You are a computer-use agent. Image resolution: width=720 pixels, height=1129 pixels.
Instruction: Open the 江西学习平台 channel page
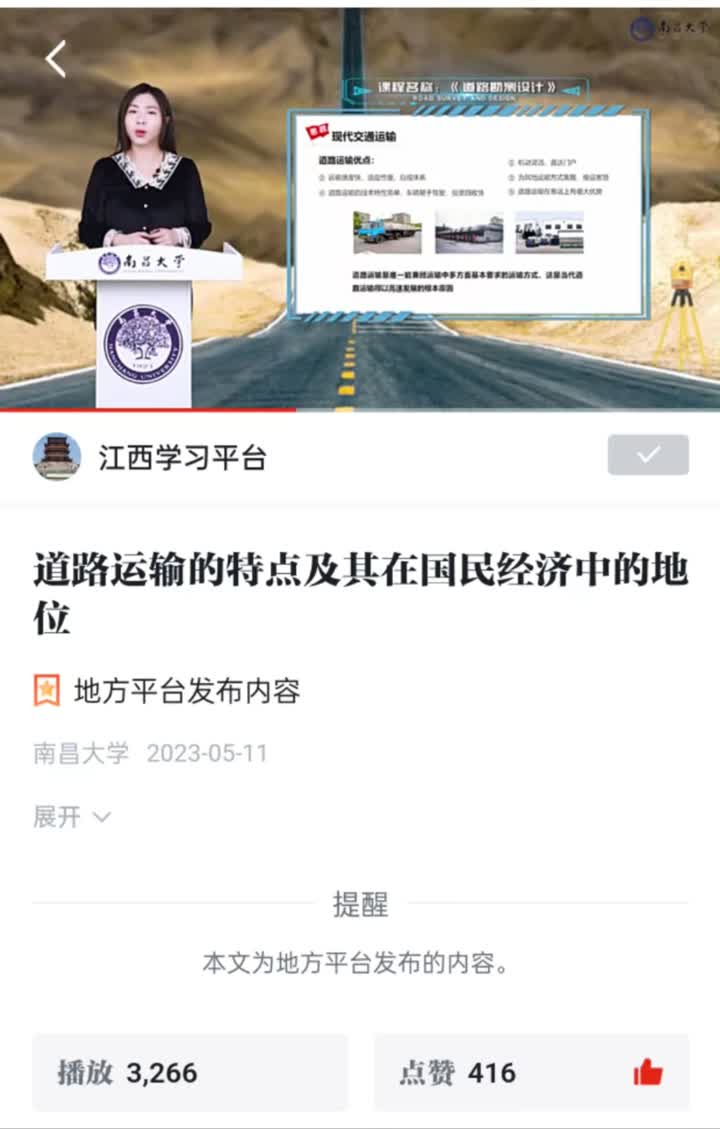pyautogui.click(x=182, y=457)
